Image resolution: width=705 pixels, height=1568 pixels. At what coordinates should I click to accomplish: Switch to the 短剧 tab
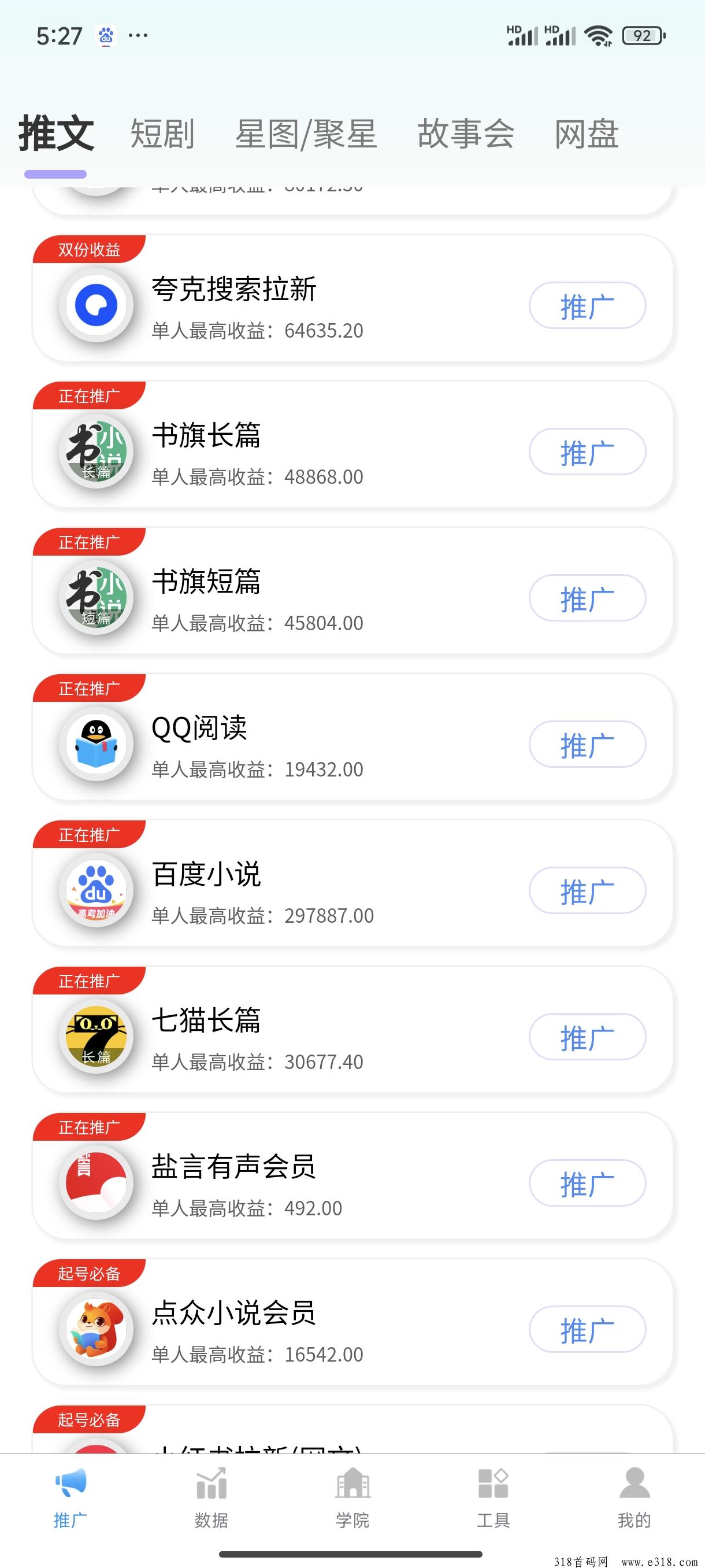pyautogui.click(x=162, y=134)
